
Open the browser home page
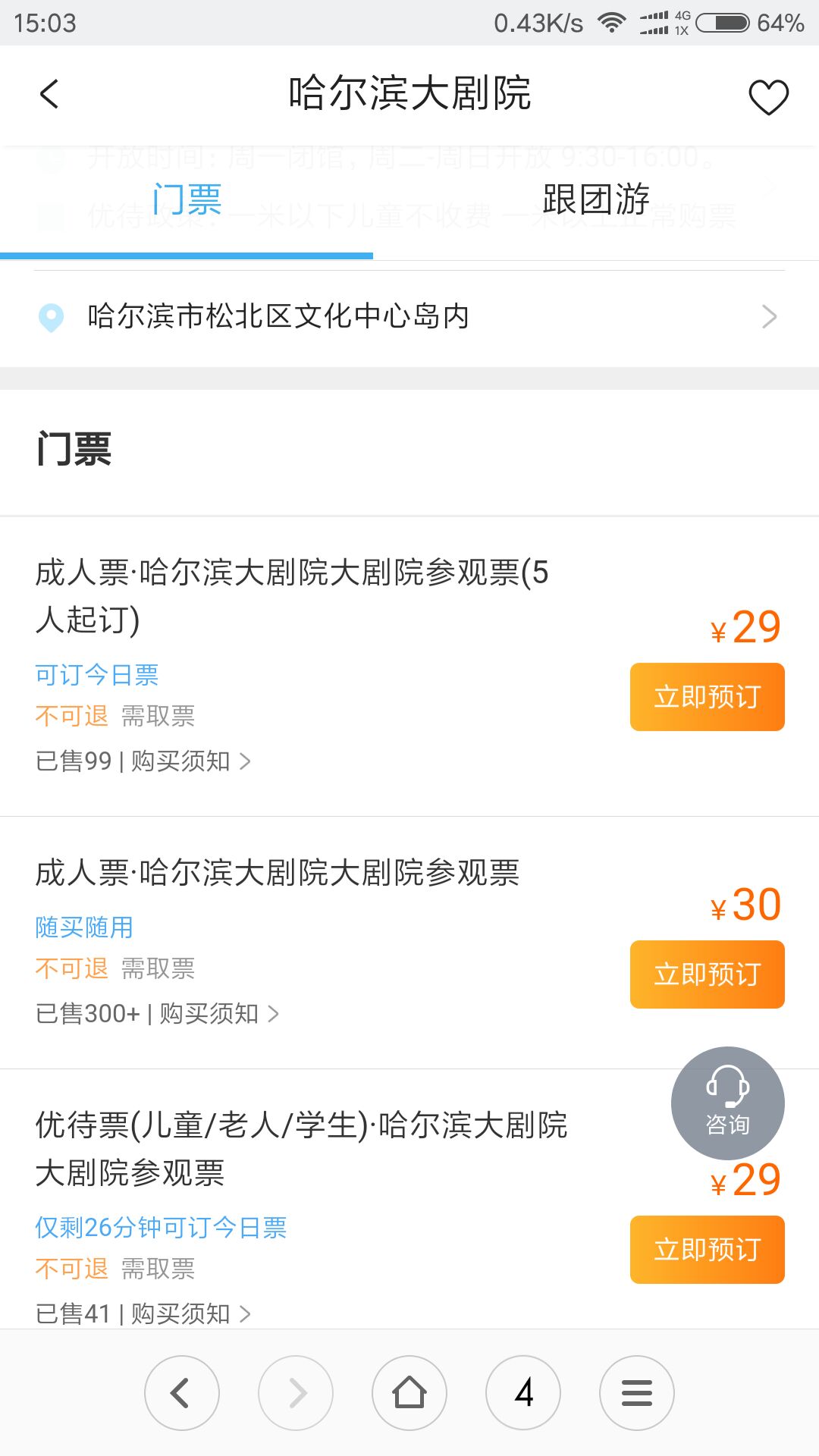point(409,1393)
